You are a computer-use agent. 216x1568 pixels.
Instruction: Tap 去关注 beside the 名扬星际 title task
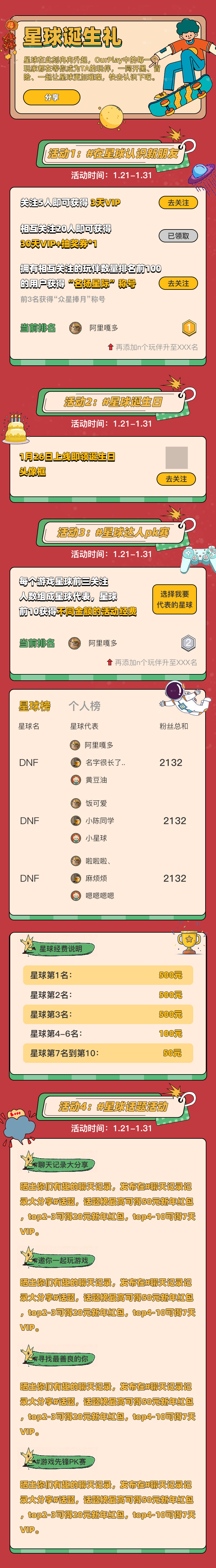point(178,283)
